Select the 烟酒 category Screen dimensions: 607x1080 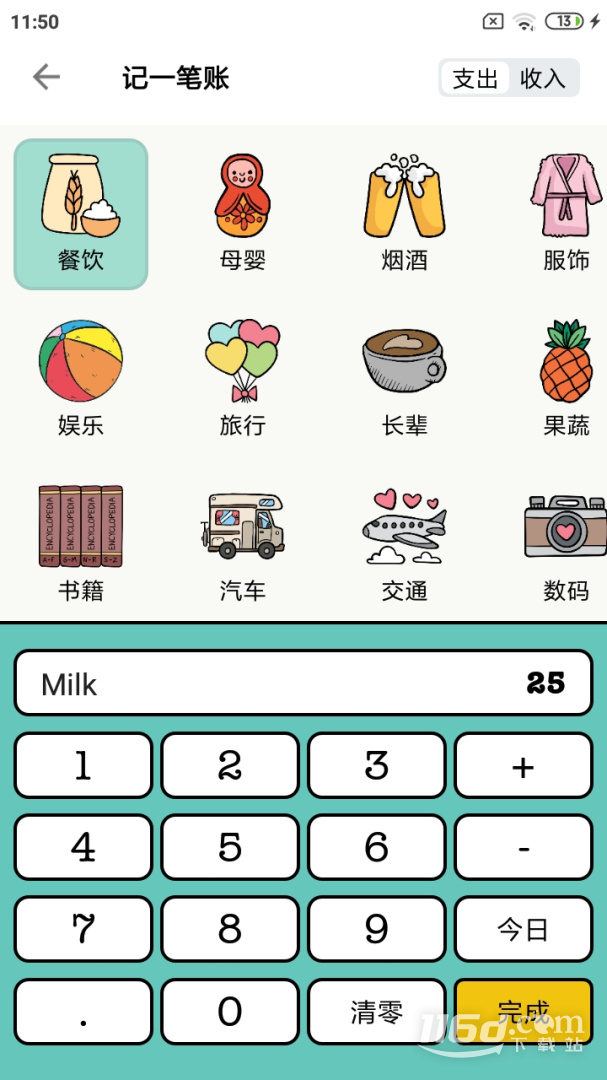pos(404,214)
